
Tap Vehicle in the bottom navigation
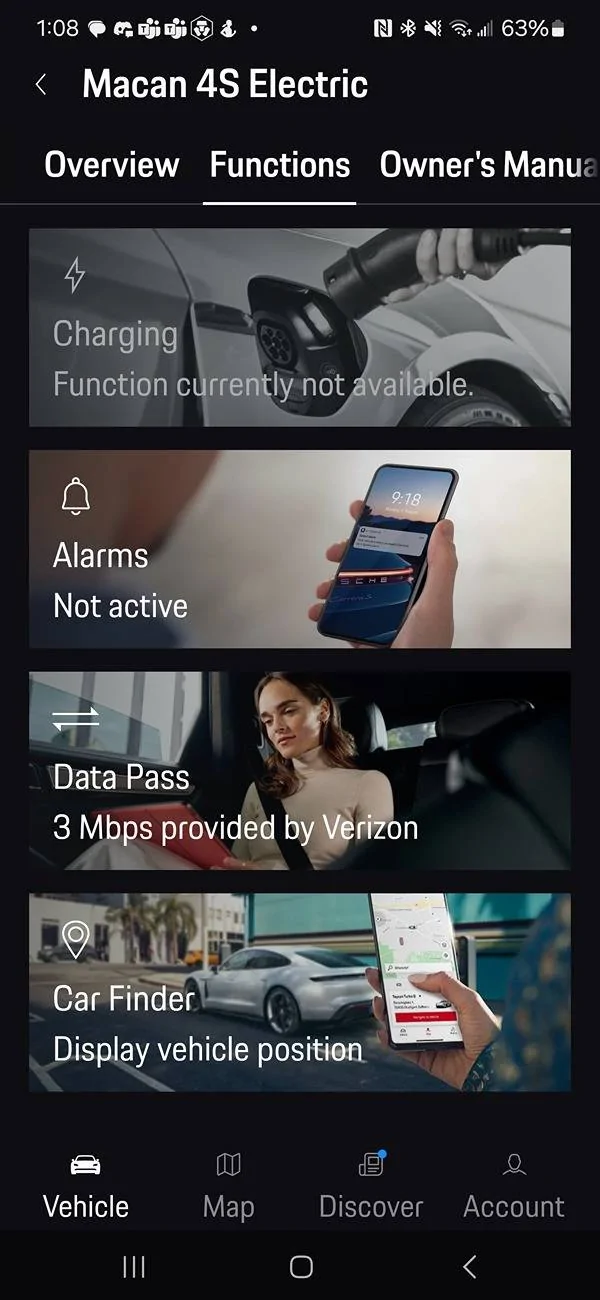(x=86, y=1186)
